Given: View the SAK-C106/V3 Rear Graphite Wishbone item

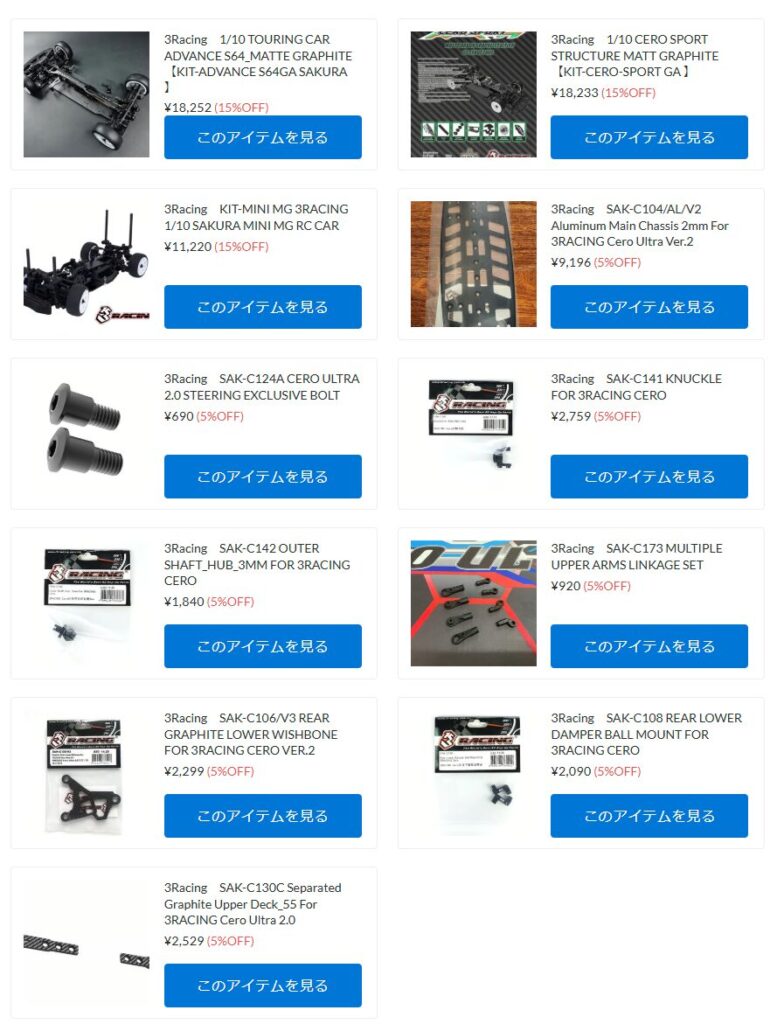Looking at the screenshot, I should coord(262,816).
